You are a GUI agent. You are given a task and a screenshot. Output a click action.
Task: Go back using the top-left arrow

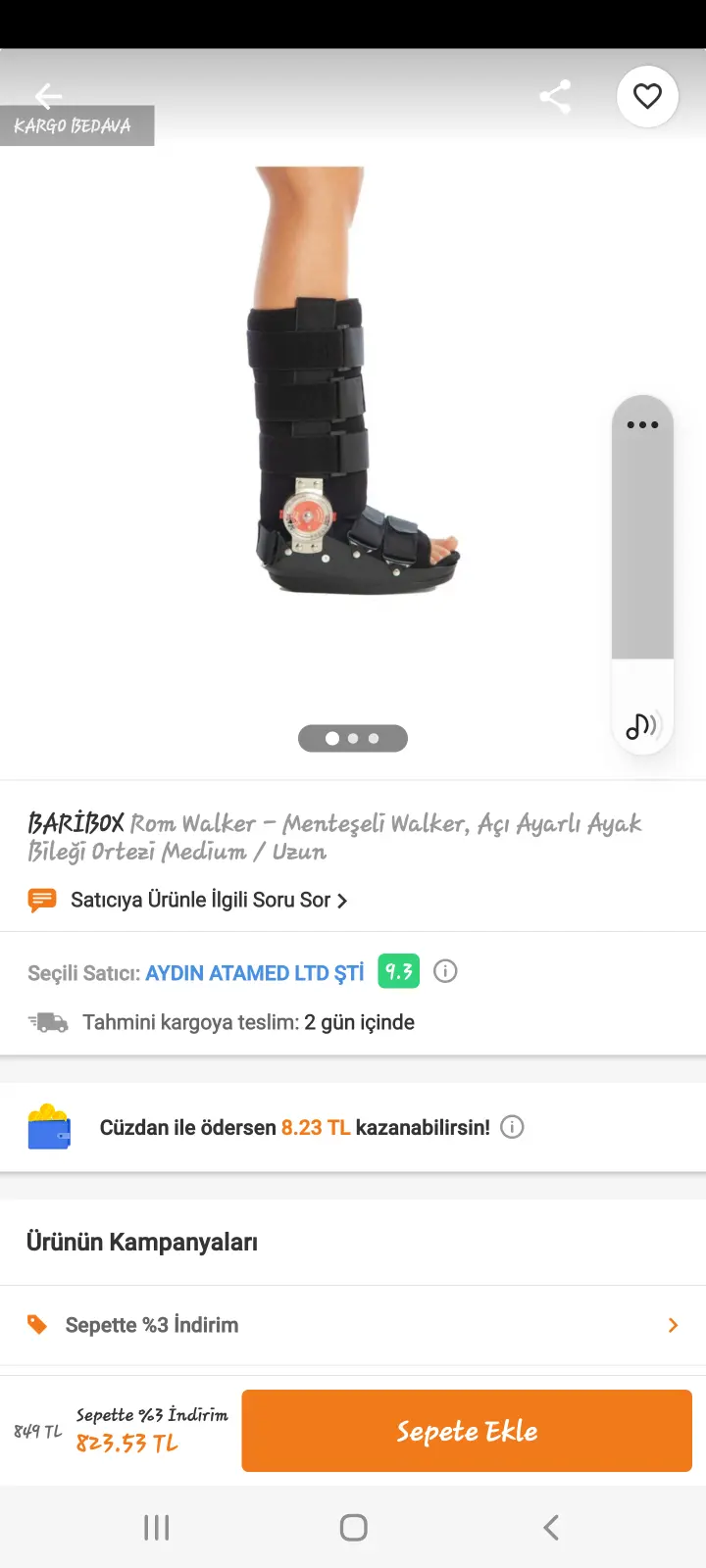pos(48,96)
